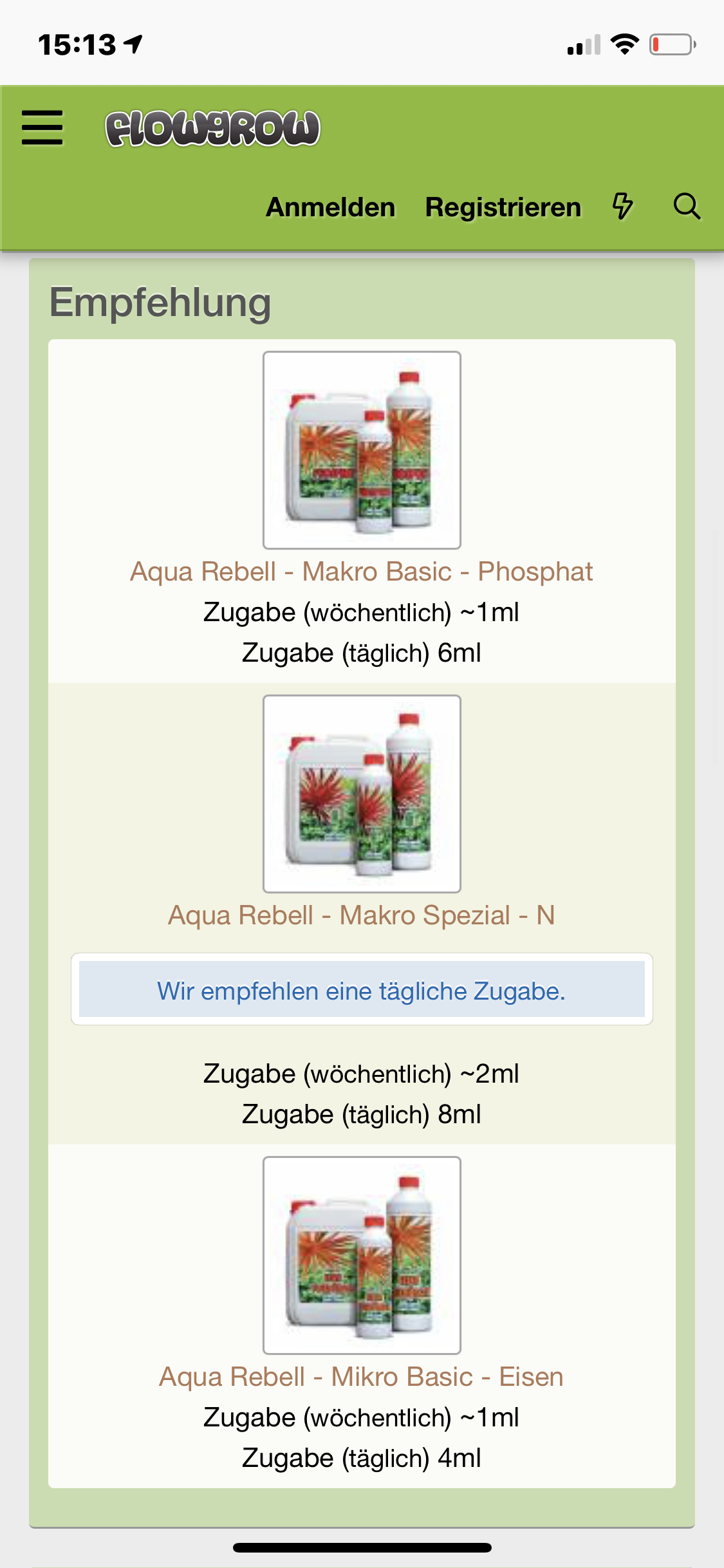Go to Flowgrow home via logo
The height and width of the screenshot is (1568, 724).
(x=212, y=128)
